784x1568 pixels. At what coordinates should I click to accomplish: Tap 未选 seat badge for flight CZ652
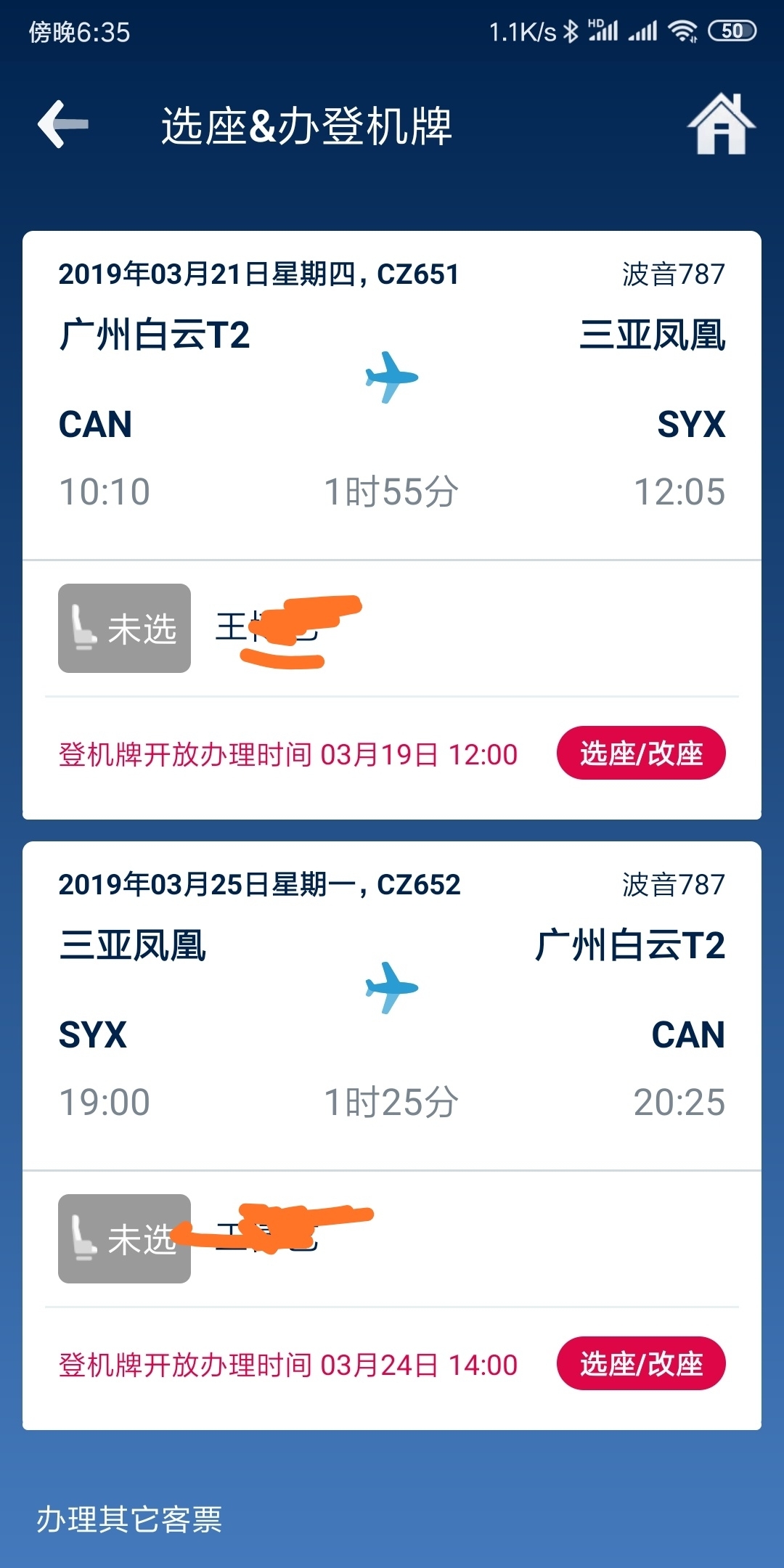tap(124, 1239)
